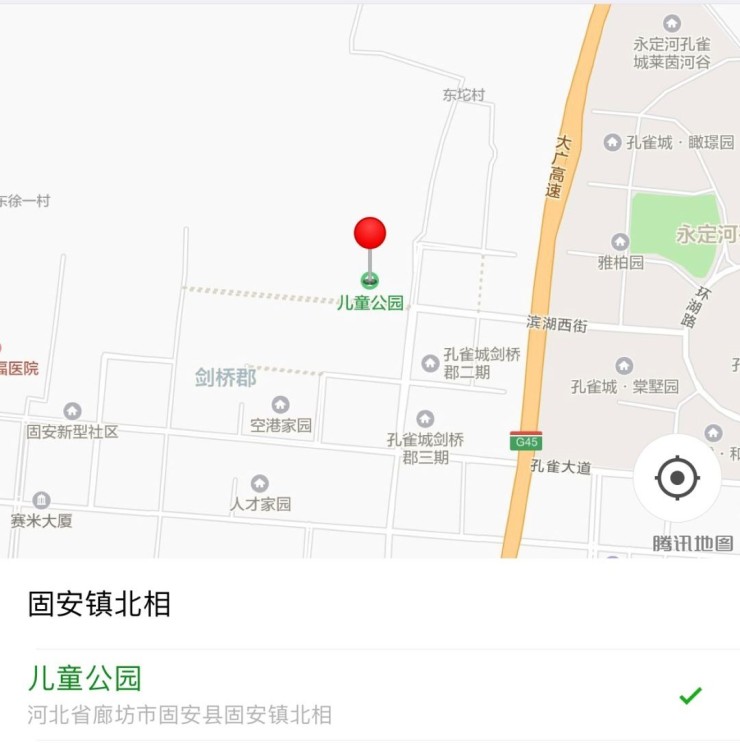Select the 儿童公园 location row
The width and height of the screenshot is (740, 746).
pyautogui.click(x=370, y=695)
